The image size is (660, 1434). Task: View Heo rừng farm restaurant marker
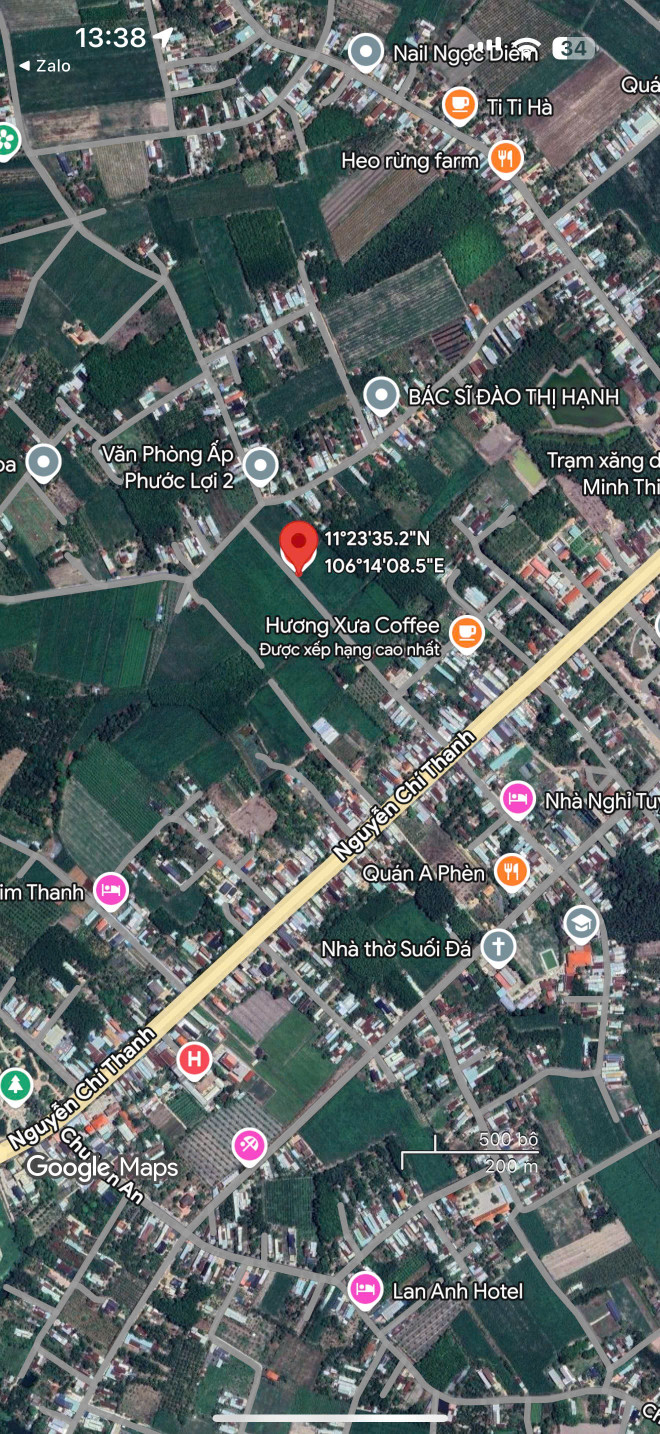(x=506, y=159)
